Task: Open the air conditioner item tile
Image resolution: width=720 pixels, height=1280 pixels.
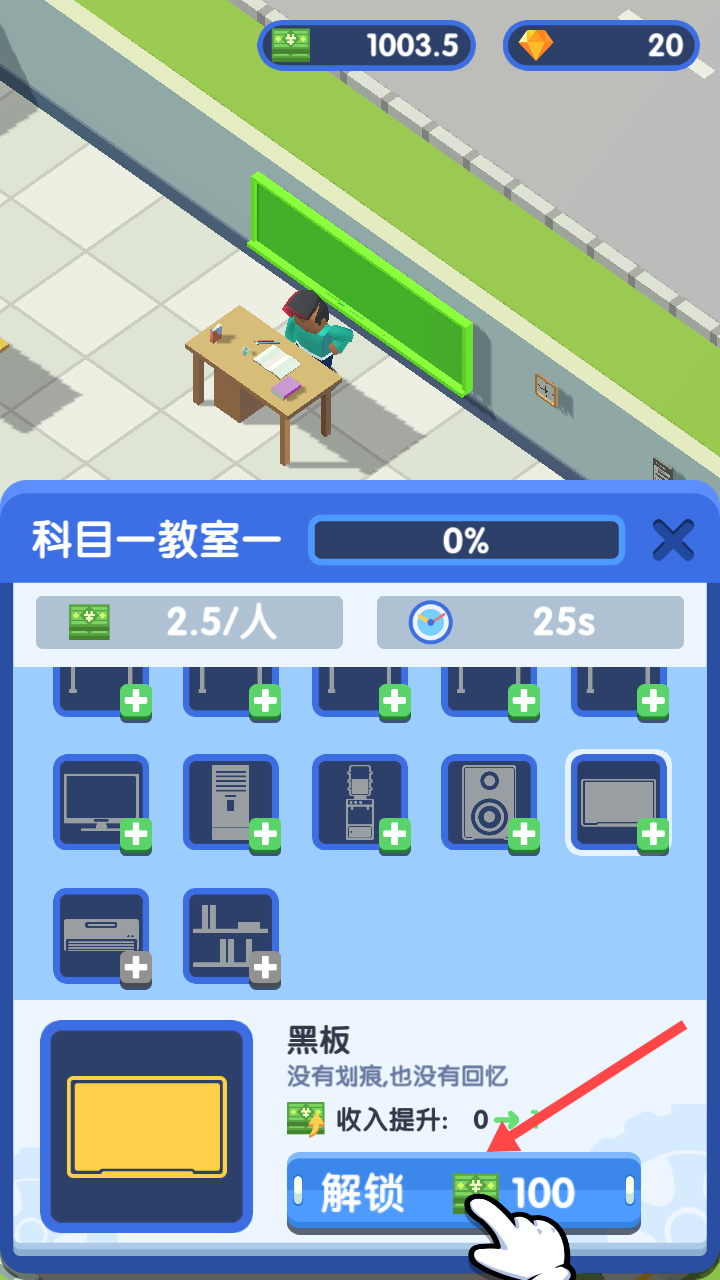Action: (x=101, y=936)
